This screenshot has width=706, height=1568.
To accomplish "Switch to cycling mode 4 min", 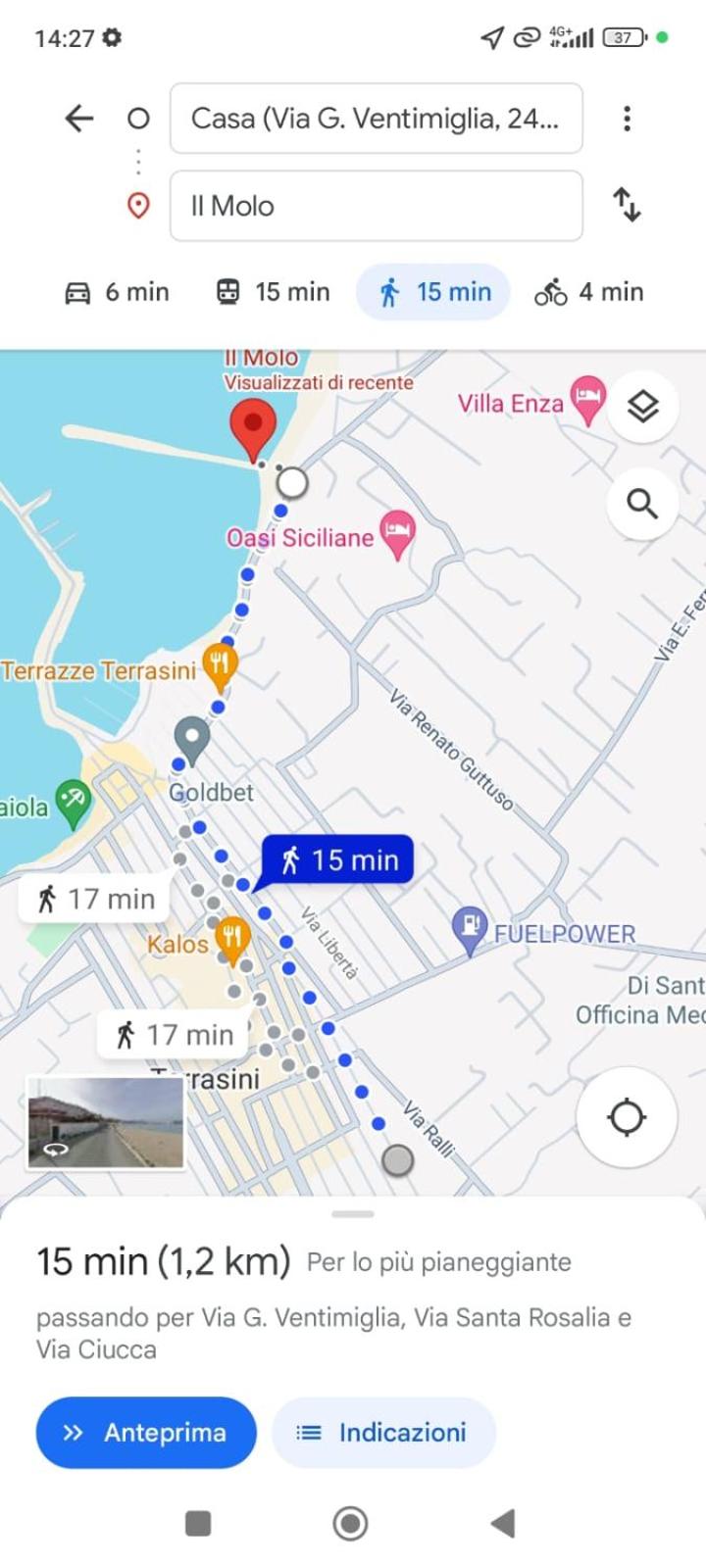I will point(589,292).
